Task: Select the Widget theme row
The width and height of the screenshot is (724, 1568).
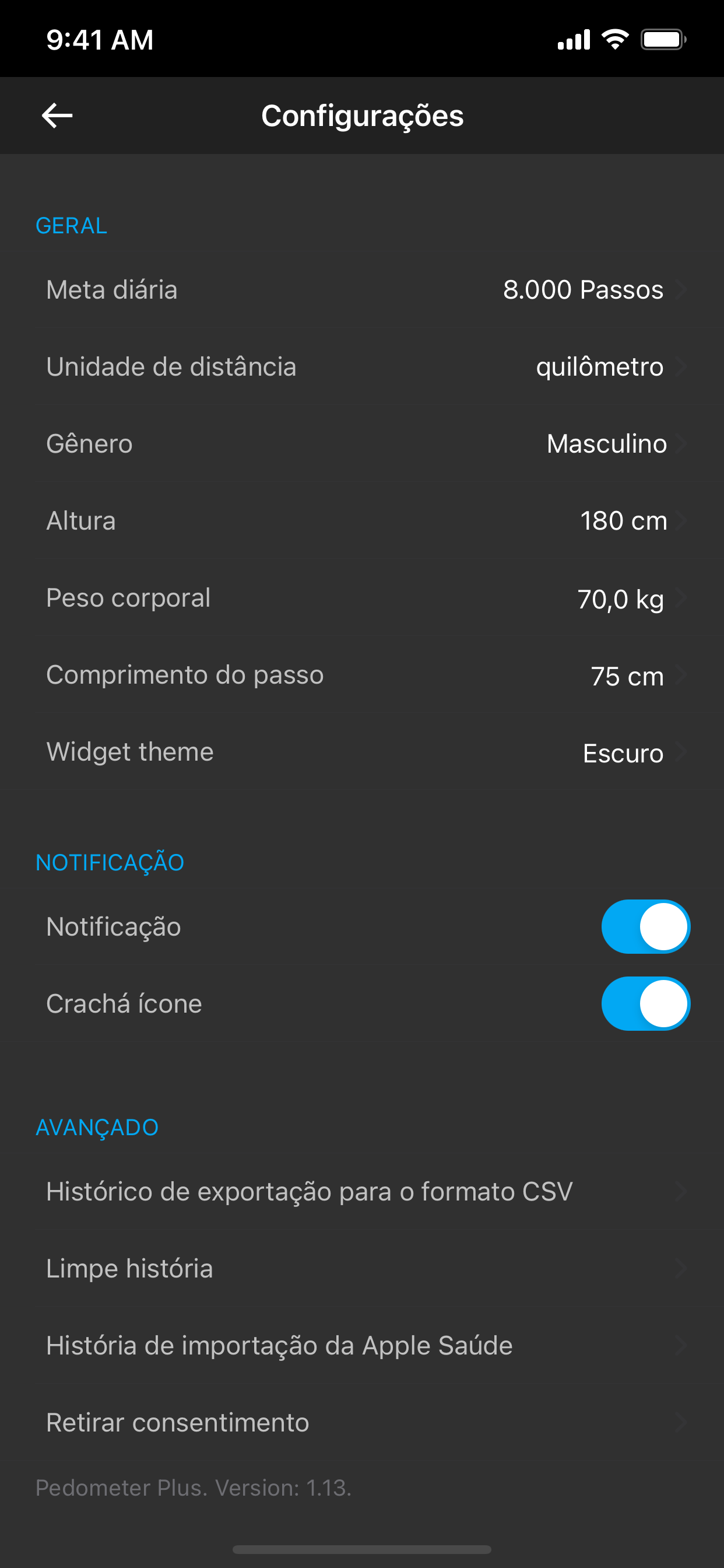Action: click(362, 752)
